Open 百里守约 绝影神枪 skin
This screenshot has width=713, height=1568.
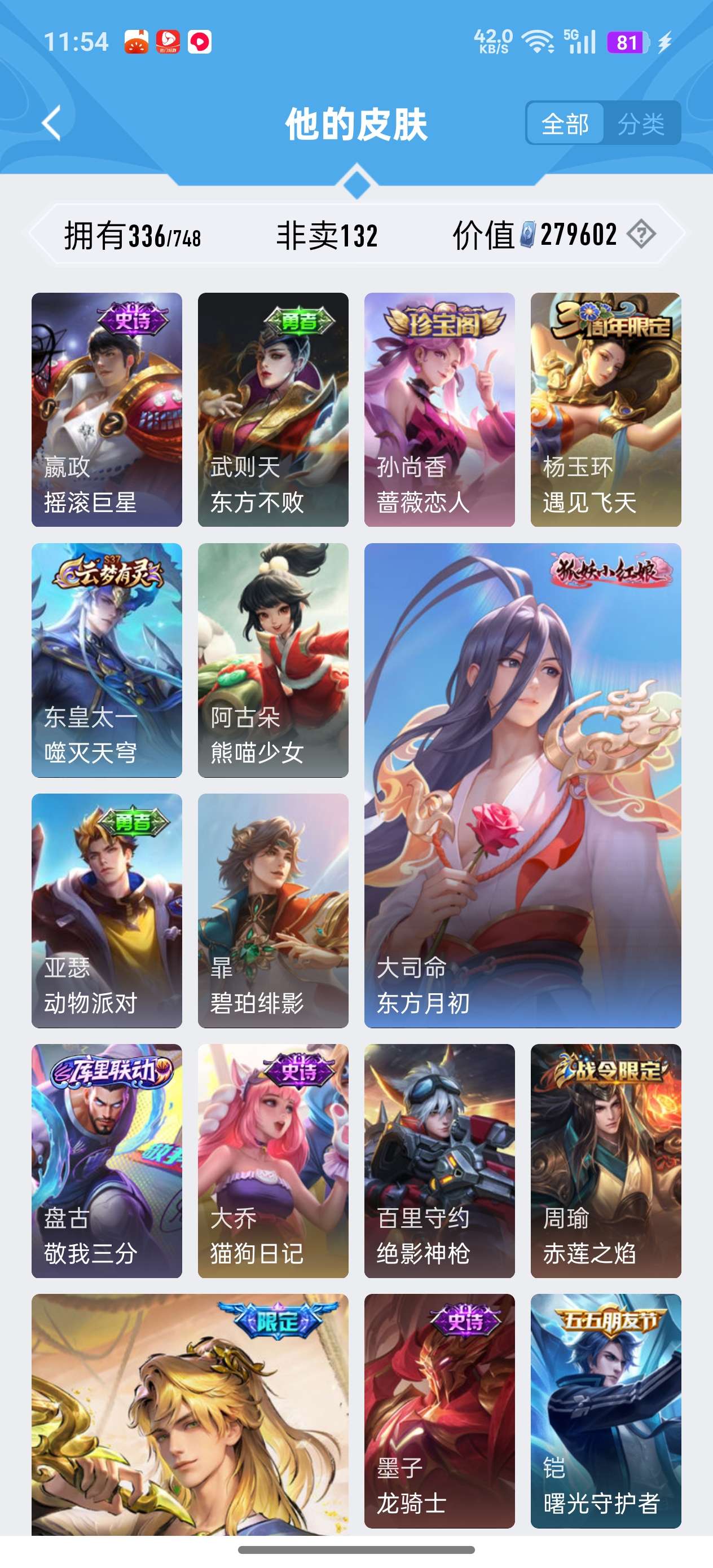coord(439,1161)
